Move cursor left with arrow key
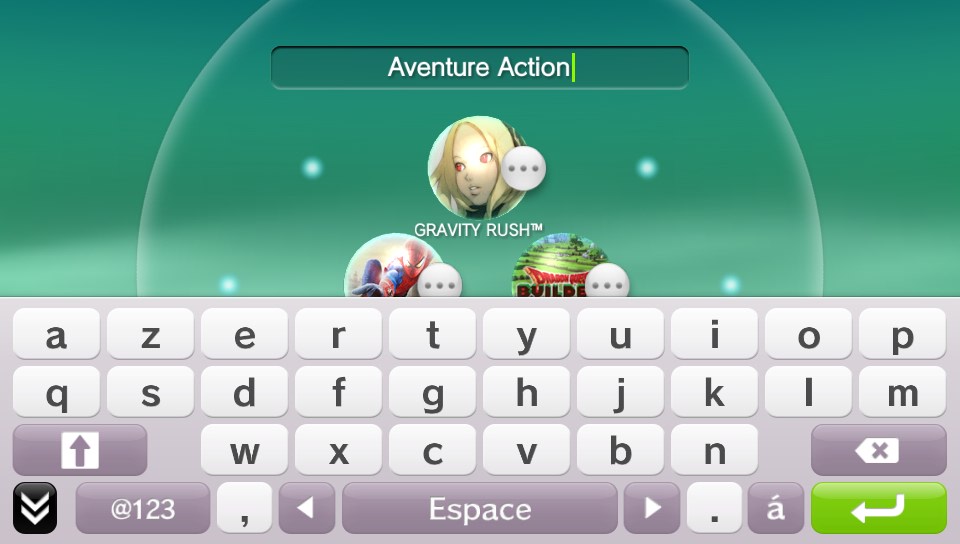The image size is (960, 544). click(x=306, y=508)
